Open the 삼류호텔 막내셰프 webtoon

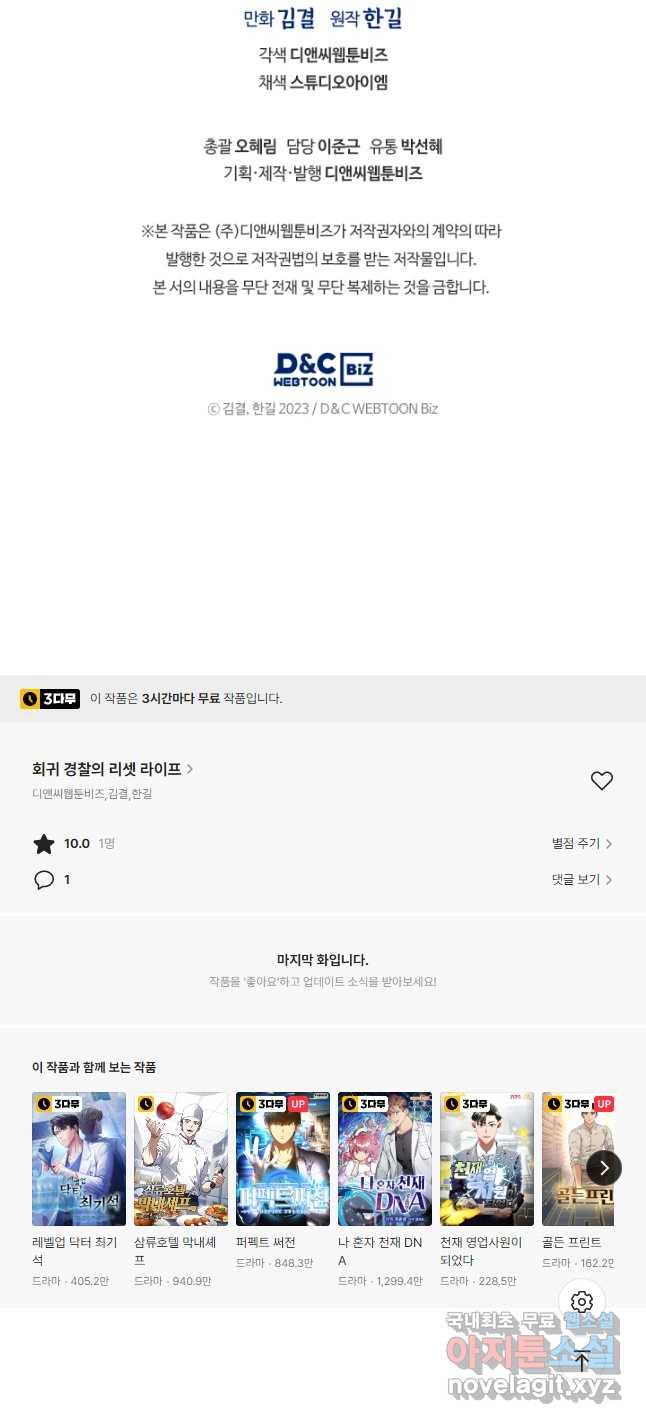(181, 1159)
